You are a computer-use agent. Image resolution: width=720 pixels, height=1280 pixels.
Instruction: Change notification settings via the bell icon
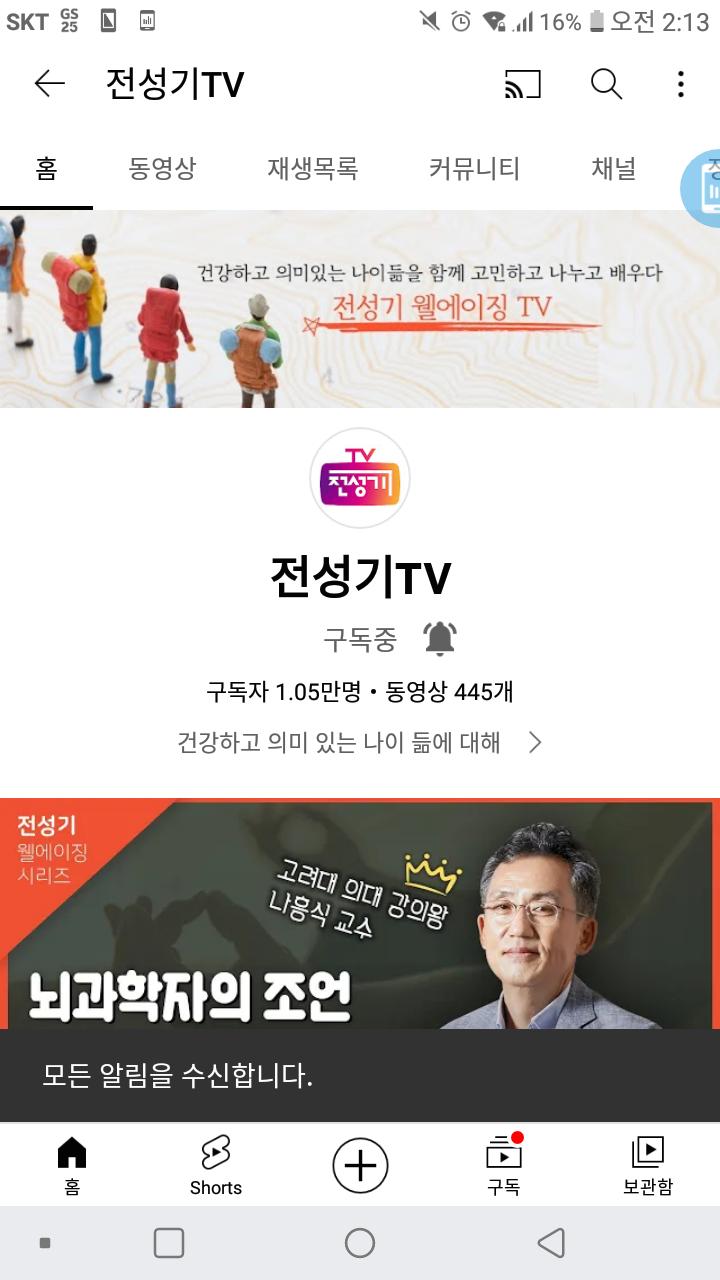click(x=440, y=638)
